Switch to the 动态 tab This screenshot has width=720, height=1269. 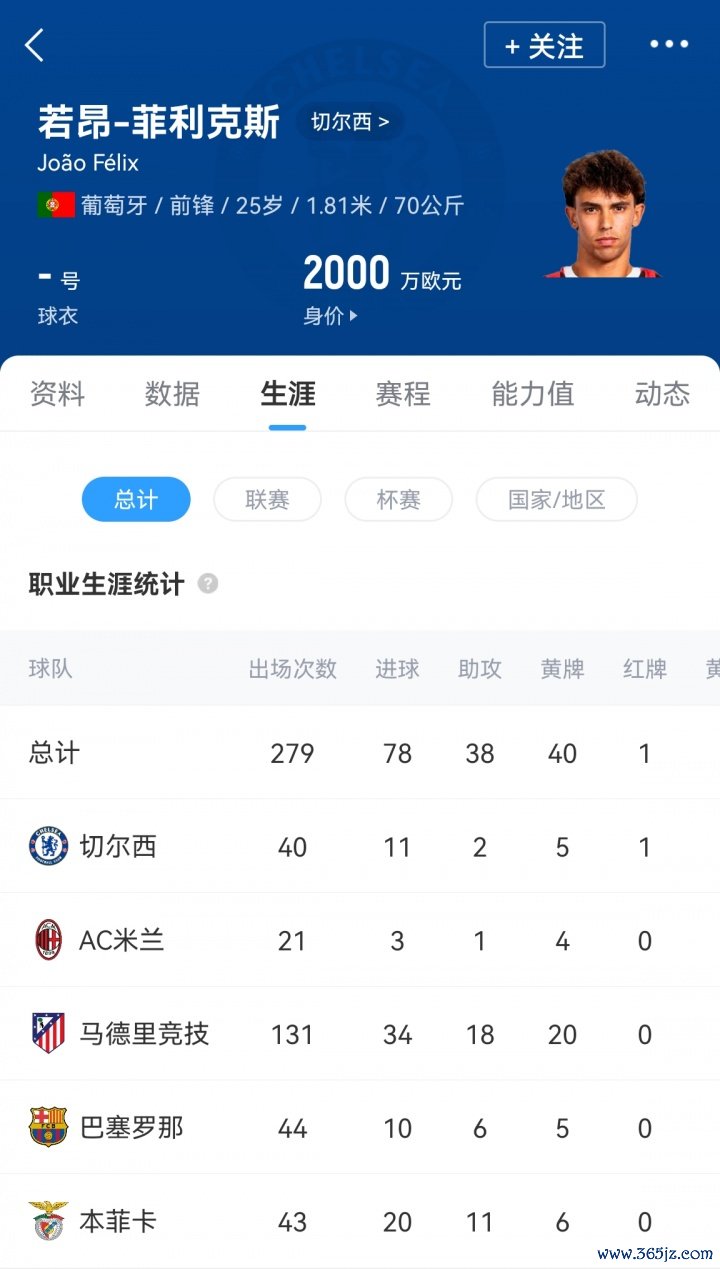[x=662, y=394]
